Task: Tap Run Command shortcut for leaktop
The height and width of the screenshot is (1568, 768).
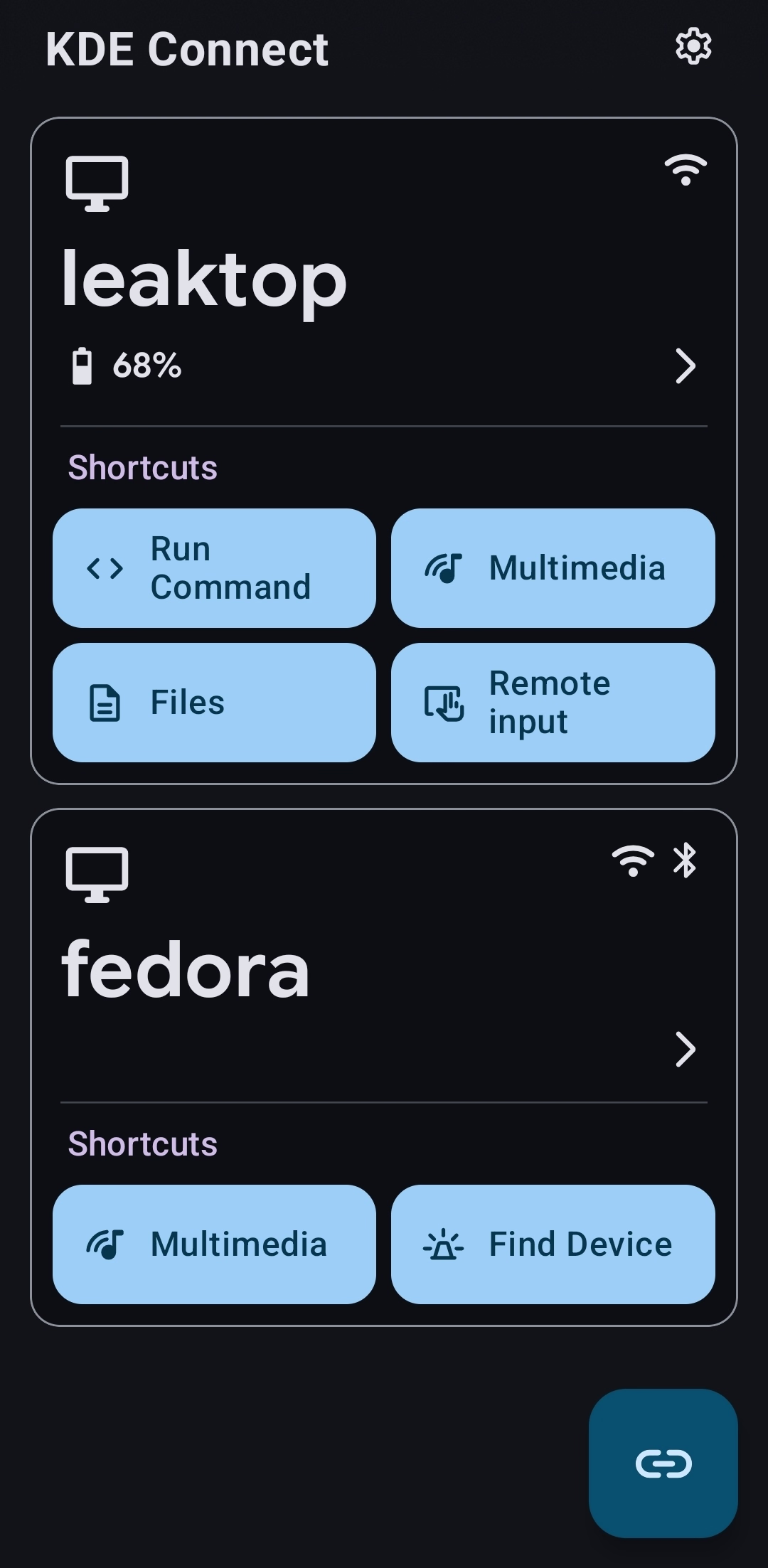Action: (x=214, y=568)
